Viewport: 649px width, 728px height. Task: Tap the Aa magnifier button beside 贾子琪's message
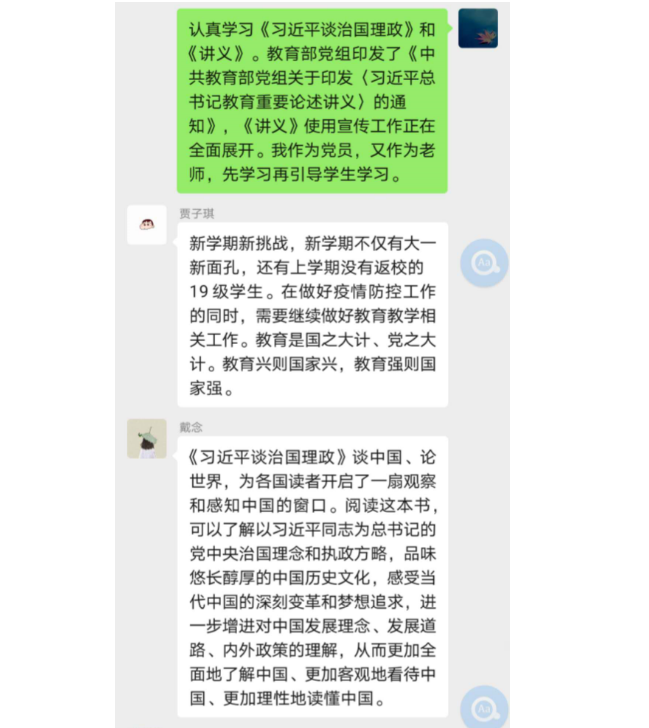pos(484,264)
